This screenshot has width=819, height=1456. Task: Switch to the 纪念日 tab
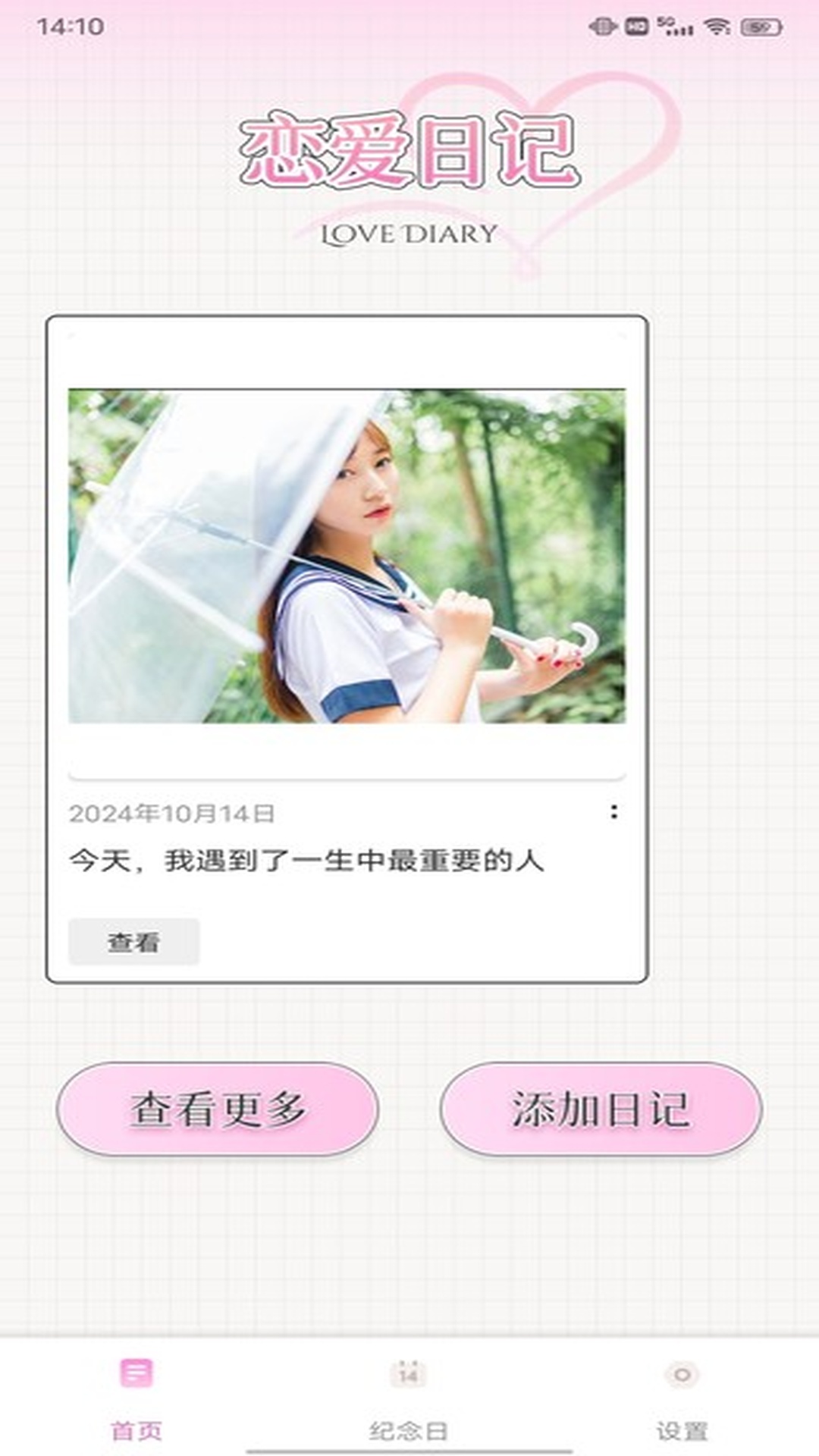409,1398
